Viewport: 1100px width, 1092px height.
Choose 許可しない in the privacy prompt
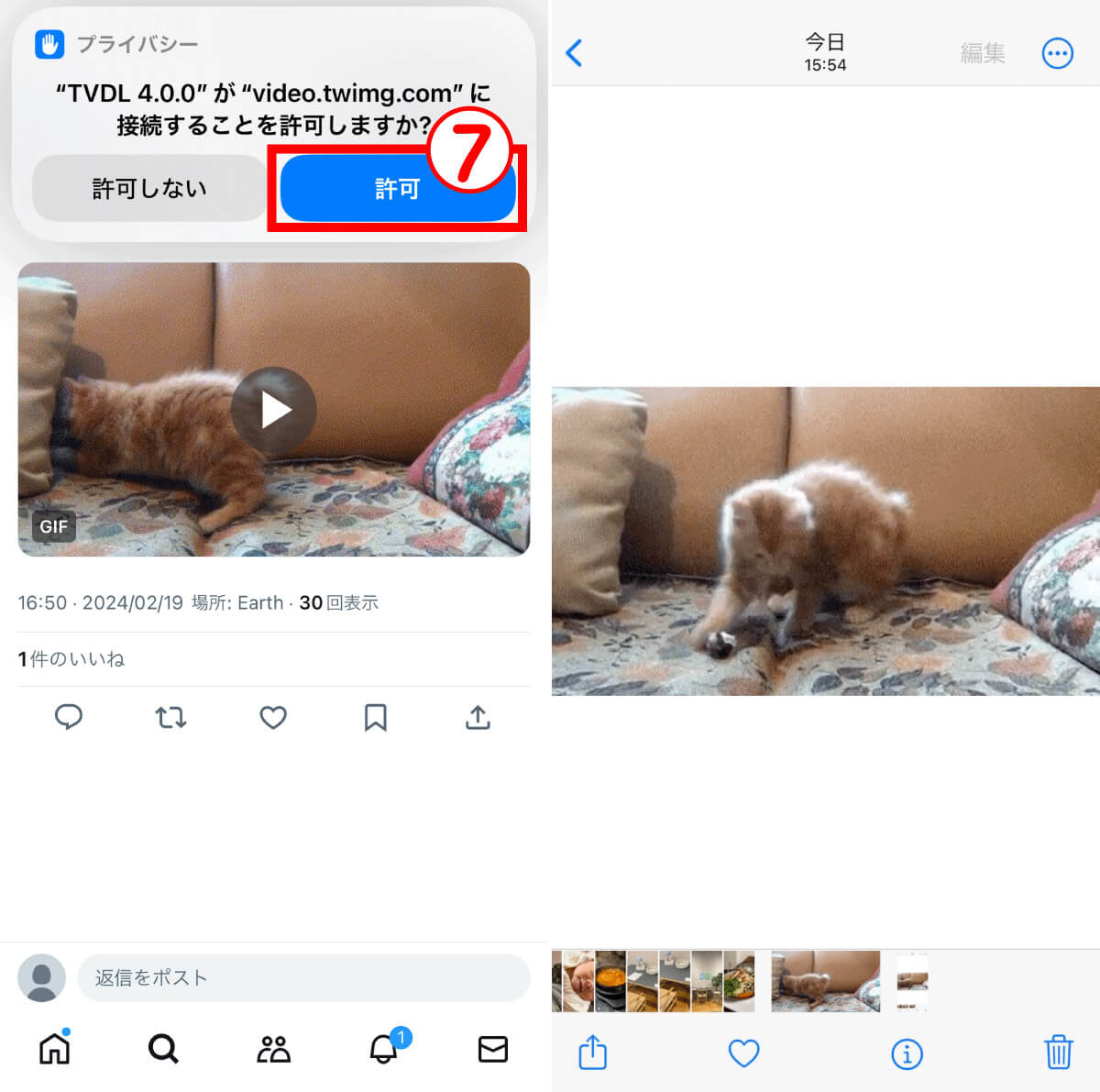pyautogui.click(x=149, y=189)
